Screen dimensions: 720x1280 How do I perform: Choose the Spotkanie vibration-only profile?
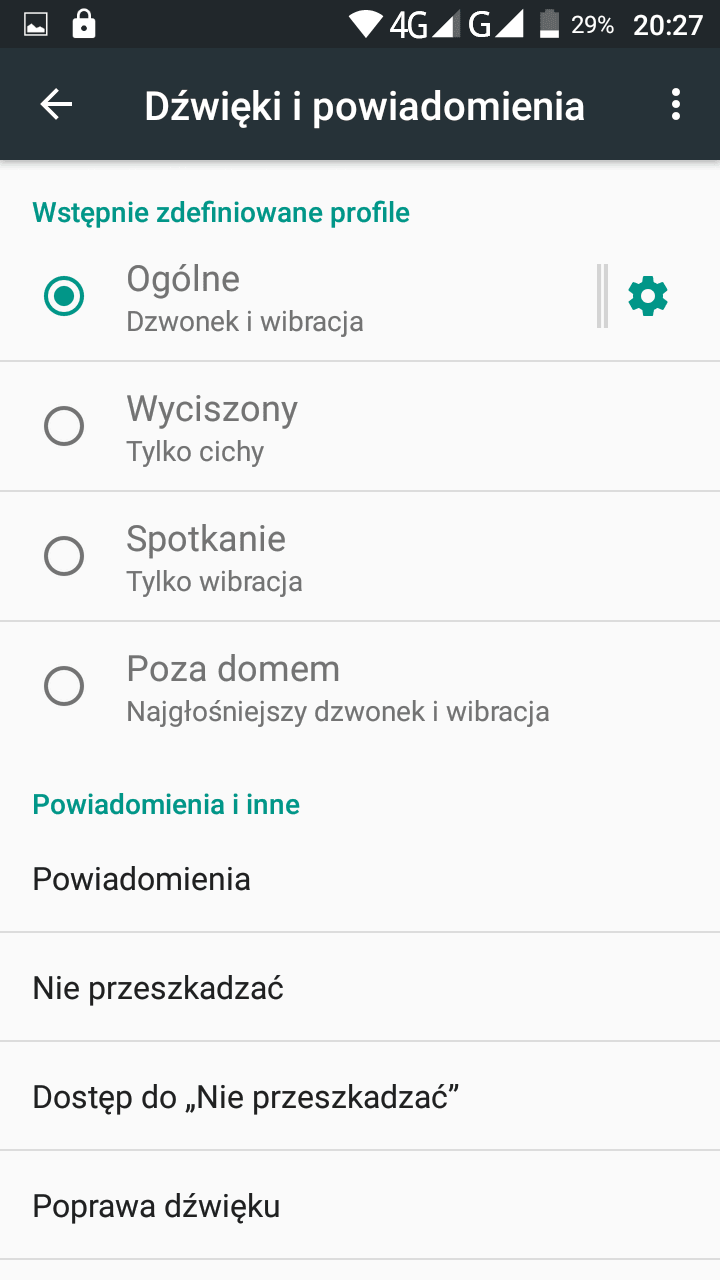tap(360, 557)
